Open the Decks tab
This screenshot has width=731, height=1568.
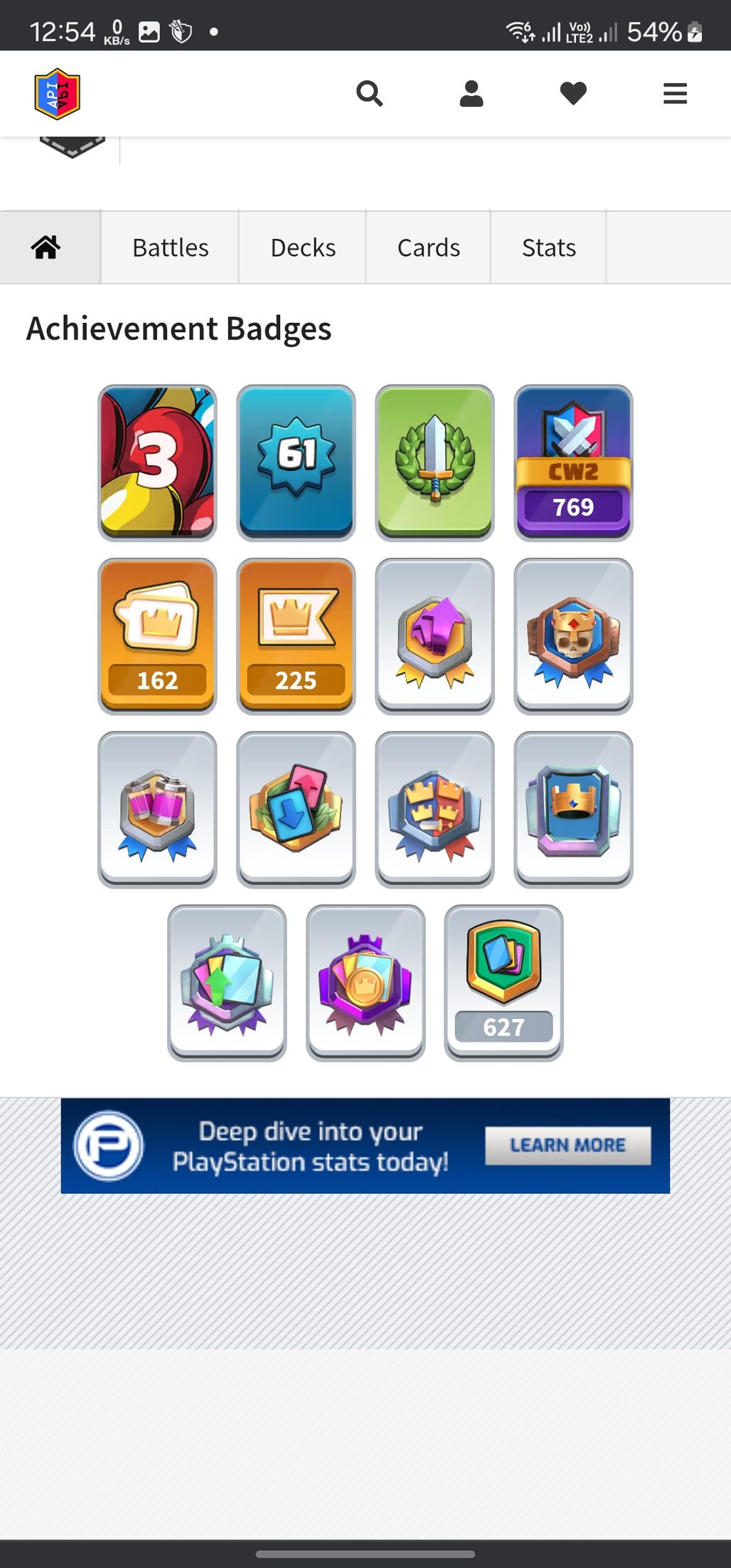(303, 248)
